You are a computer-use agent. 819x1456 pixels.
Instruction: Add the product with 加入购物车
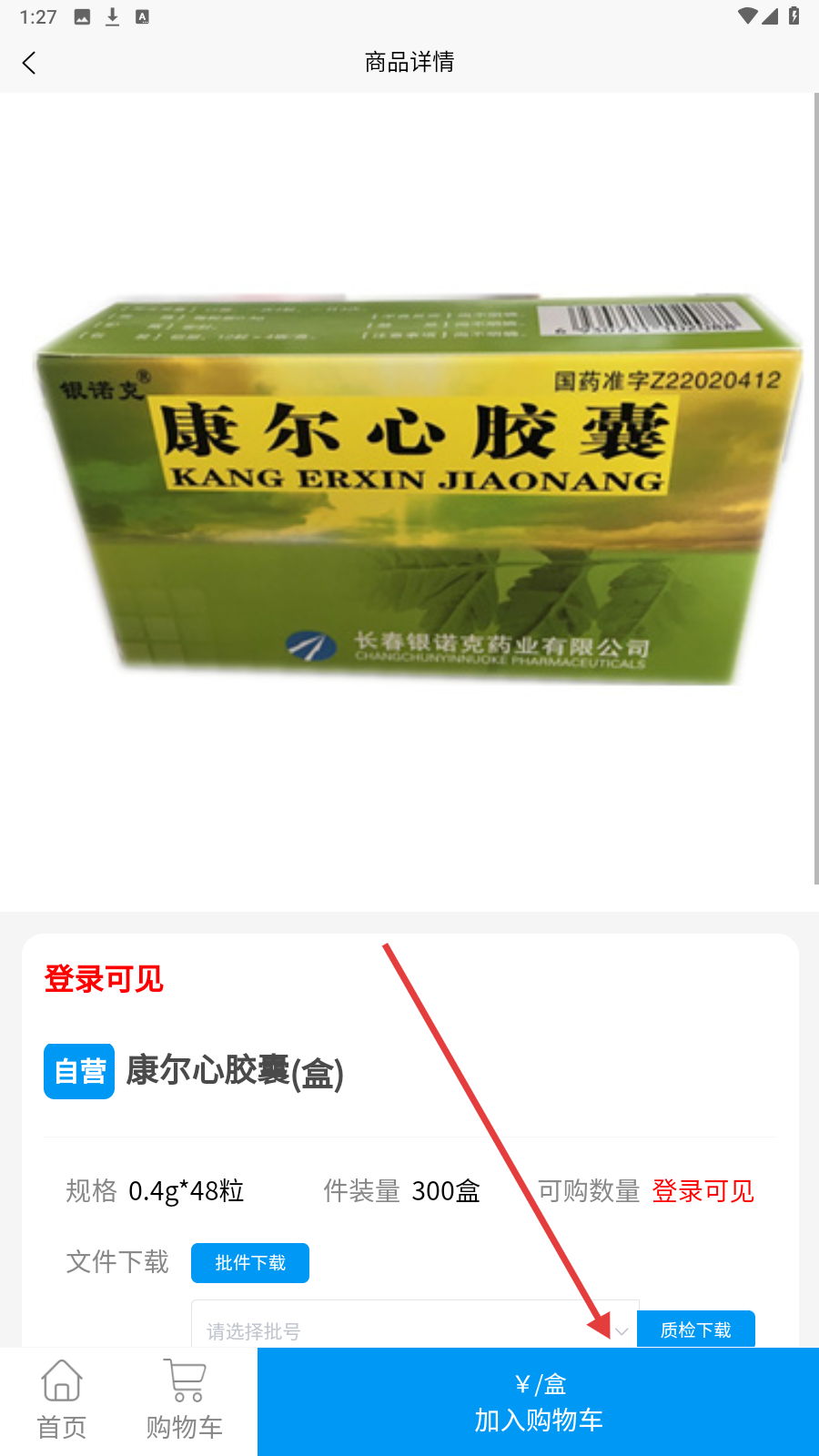(x=538, y=1402)
